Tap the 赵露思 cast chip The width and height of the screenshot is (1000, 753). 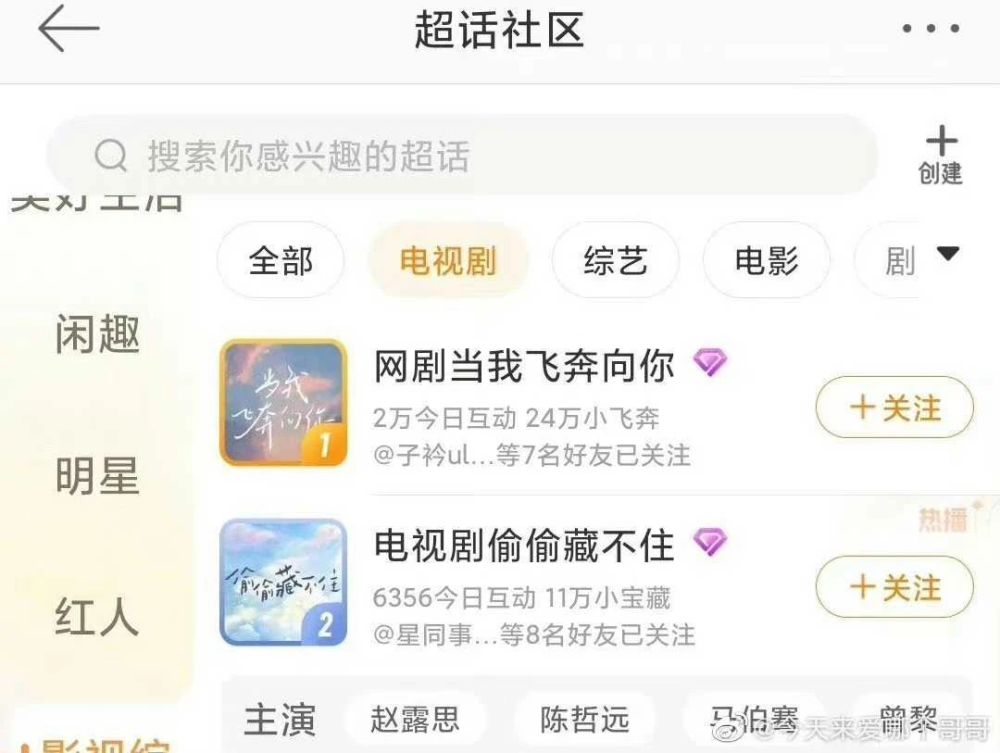tap(416, 719)
